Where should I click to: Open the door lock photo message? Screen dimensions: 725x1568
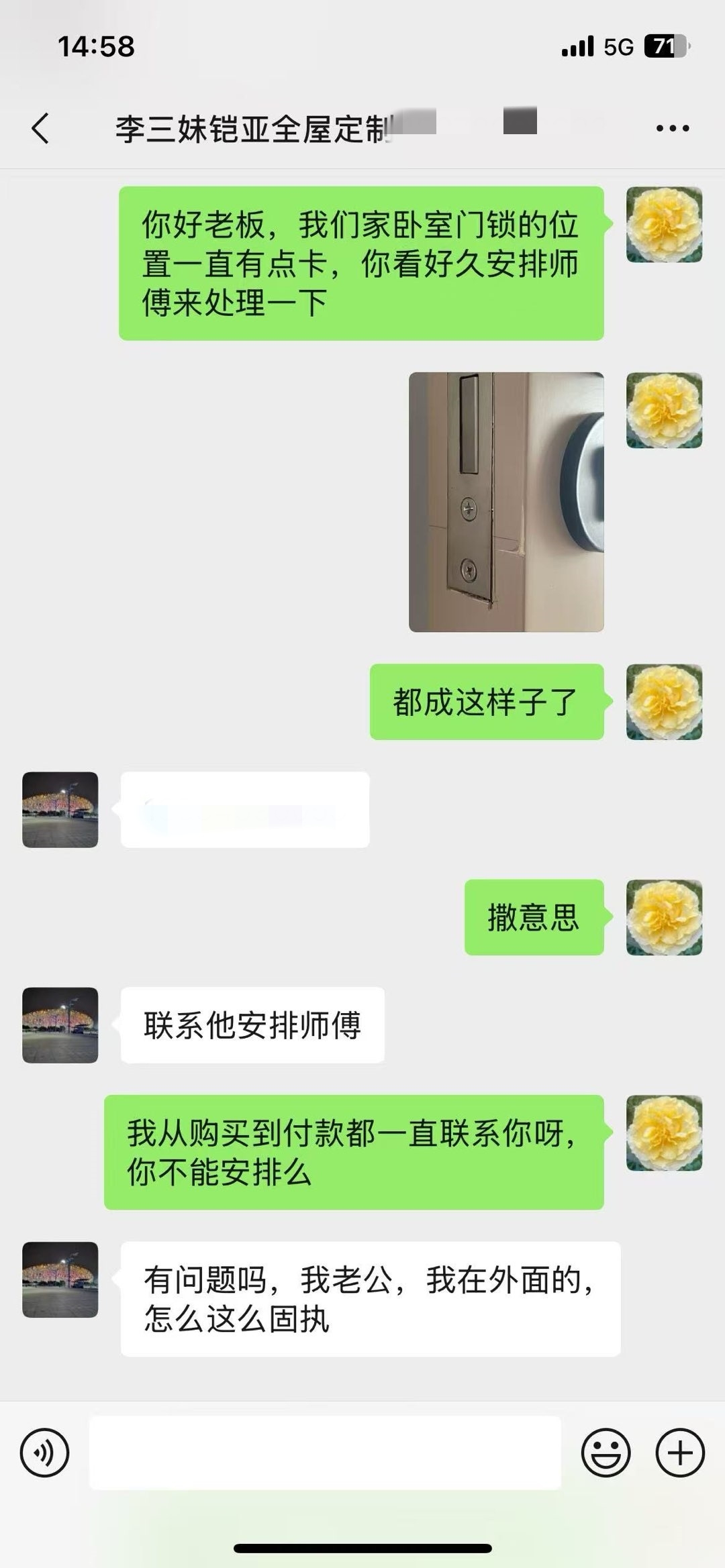pyautogui.click(x=506, y=502)
